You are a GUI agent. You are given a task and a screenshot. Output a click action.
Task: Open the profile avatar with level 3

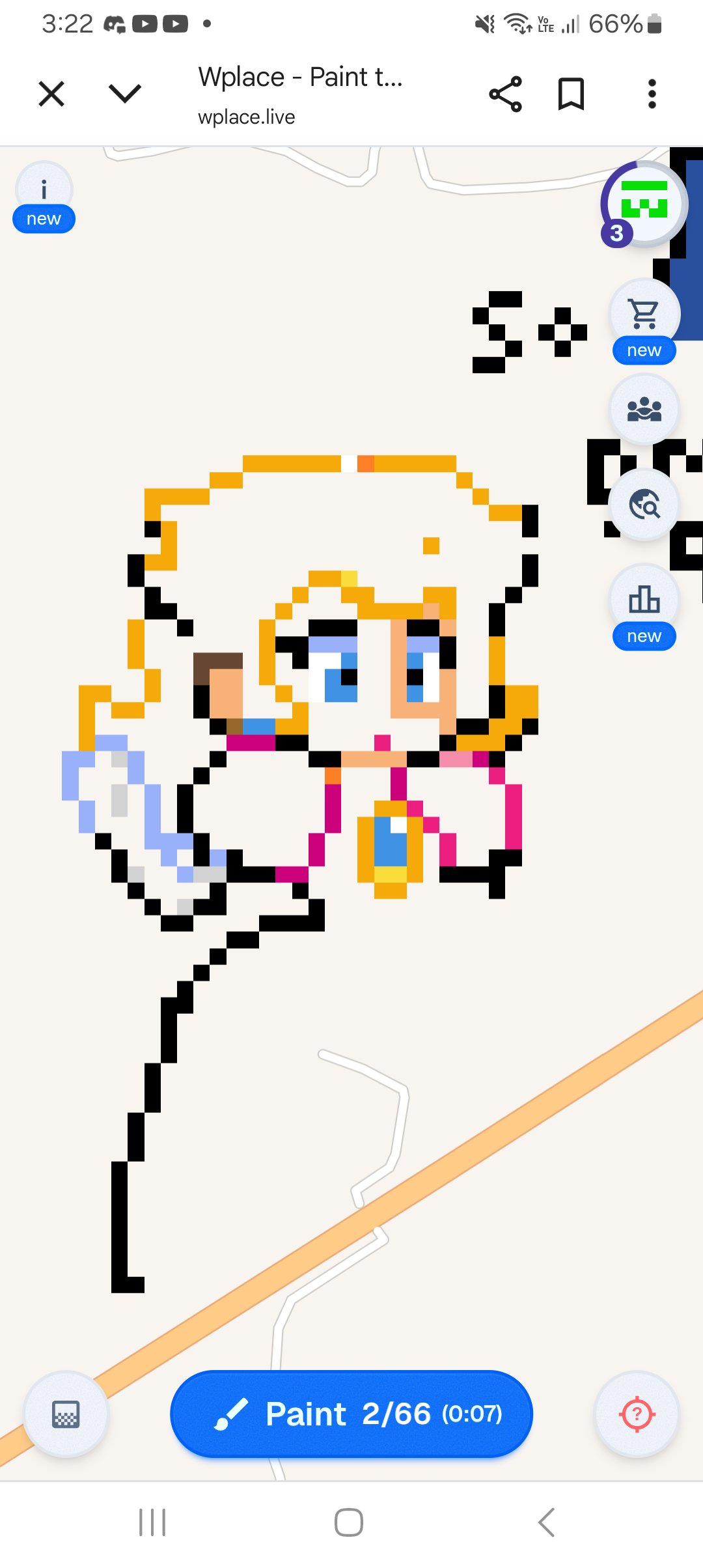point(643,204)
